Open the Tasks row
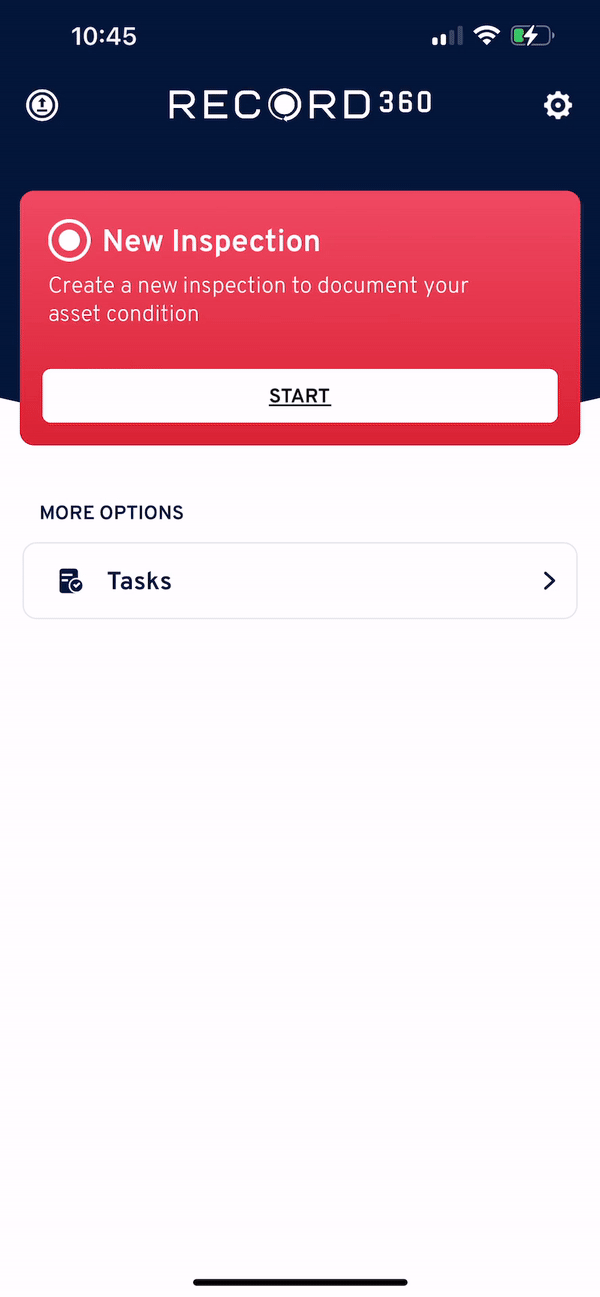This screenshot has height=1297, width=600. click(299, 581)
